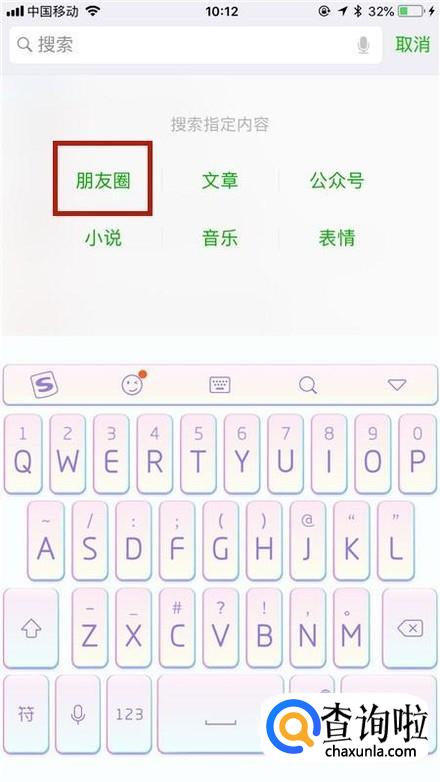Screen dimensions: 440x782
Task: Switch to symbols with 符 key
Action: coord(26,714)
